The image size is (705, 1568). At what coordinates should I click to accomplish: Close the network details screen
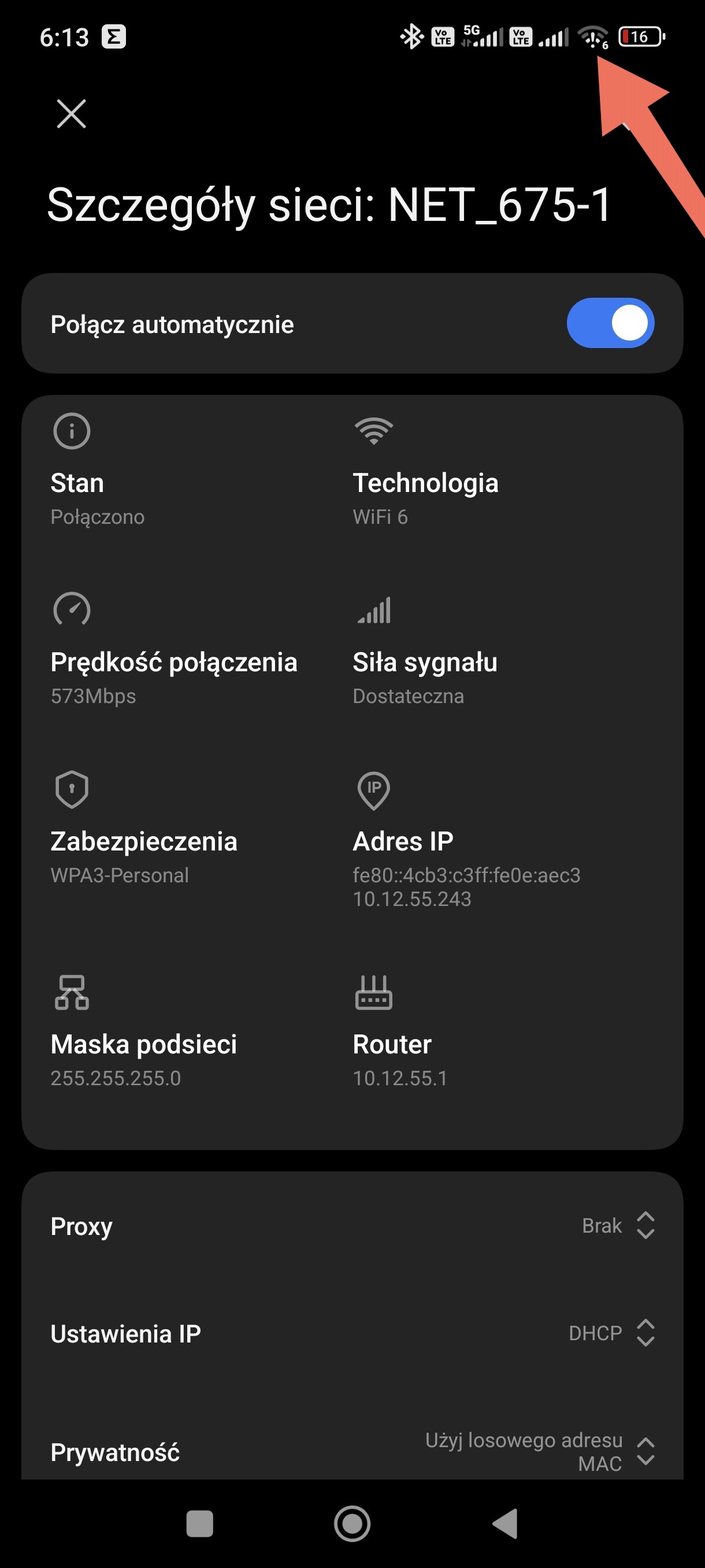click(71, 114)
